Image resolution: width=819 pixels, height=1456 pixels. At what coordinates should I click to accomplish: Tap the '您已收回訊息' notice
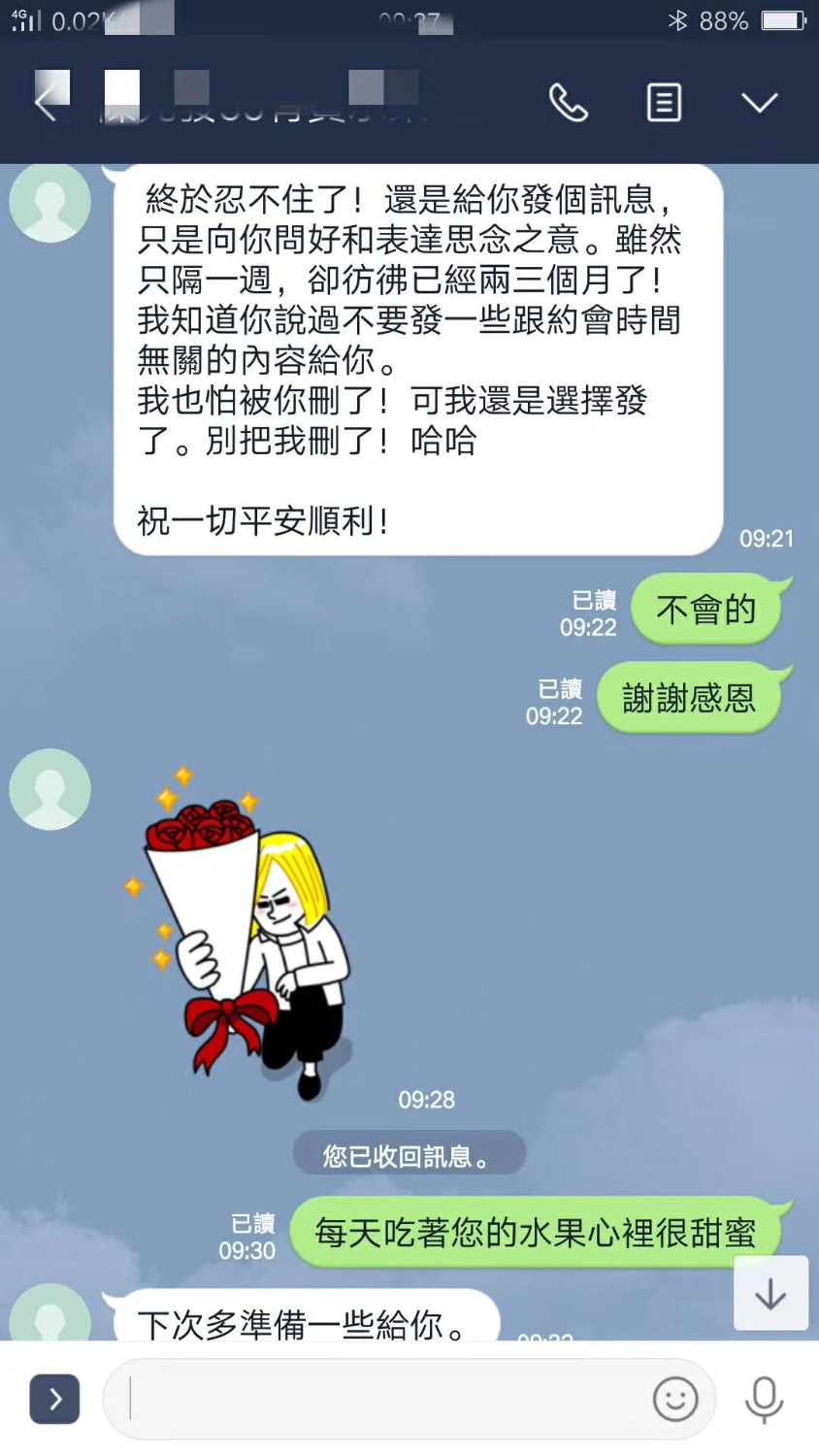tap(409, 1154)
